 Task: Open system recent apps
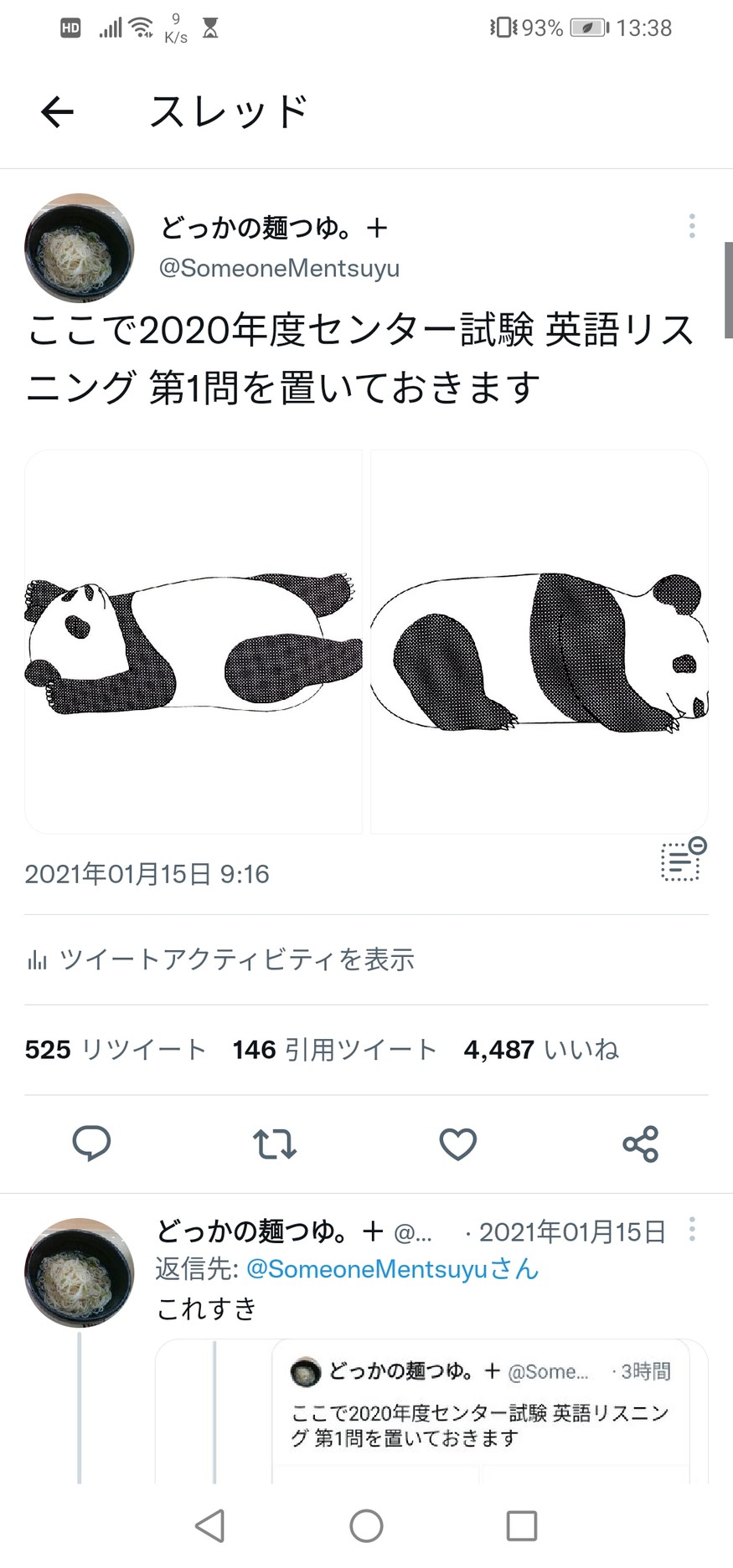522,1526
